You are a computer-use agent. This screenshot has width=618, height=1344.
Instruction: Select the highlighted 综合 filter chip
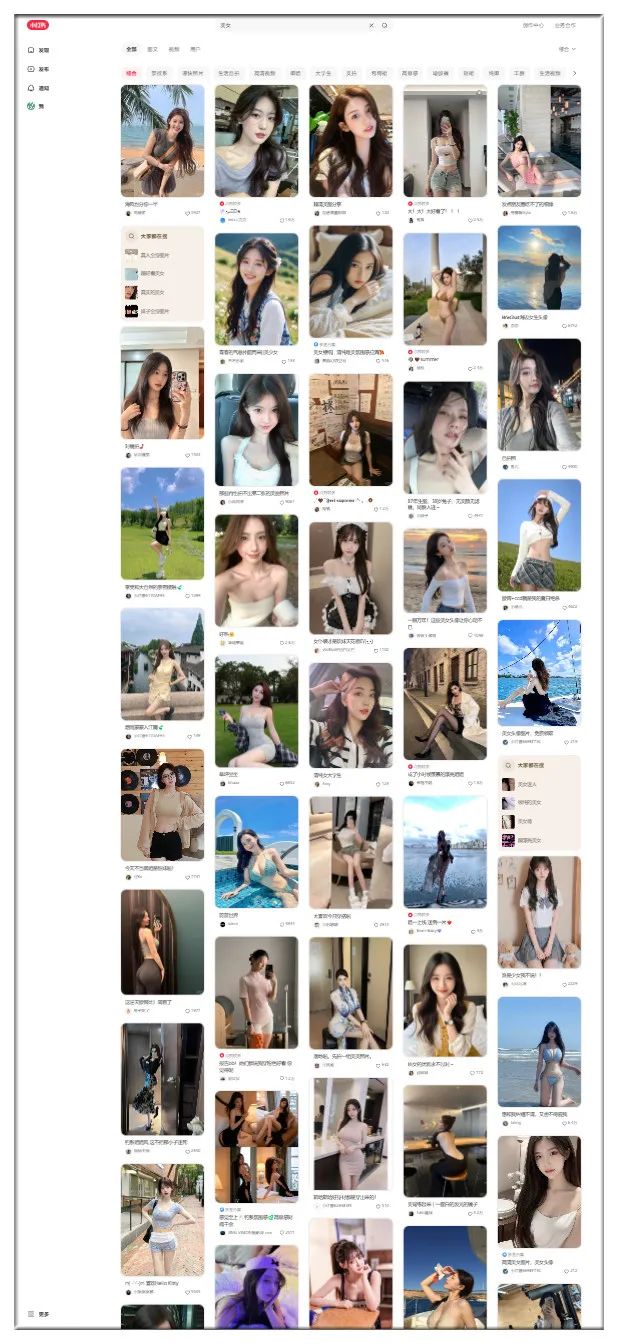131,73
